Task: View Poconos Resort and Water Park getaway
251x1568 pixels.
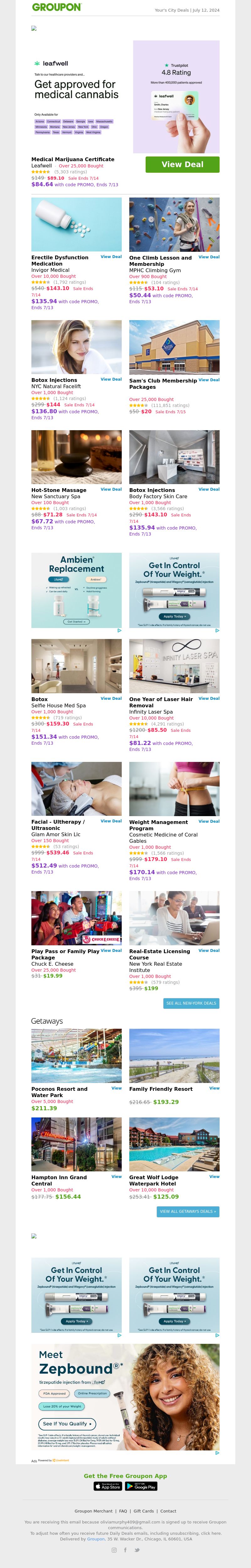Action: coord(116,1088)
